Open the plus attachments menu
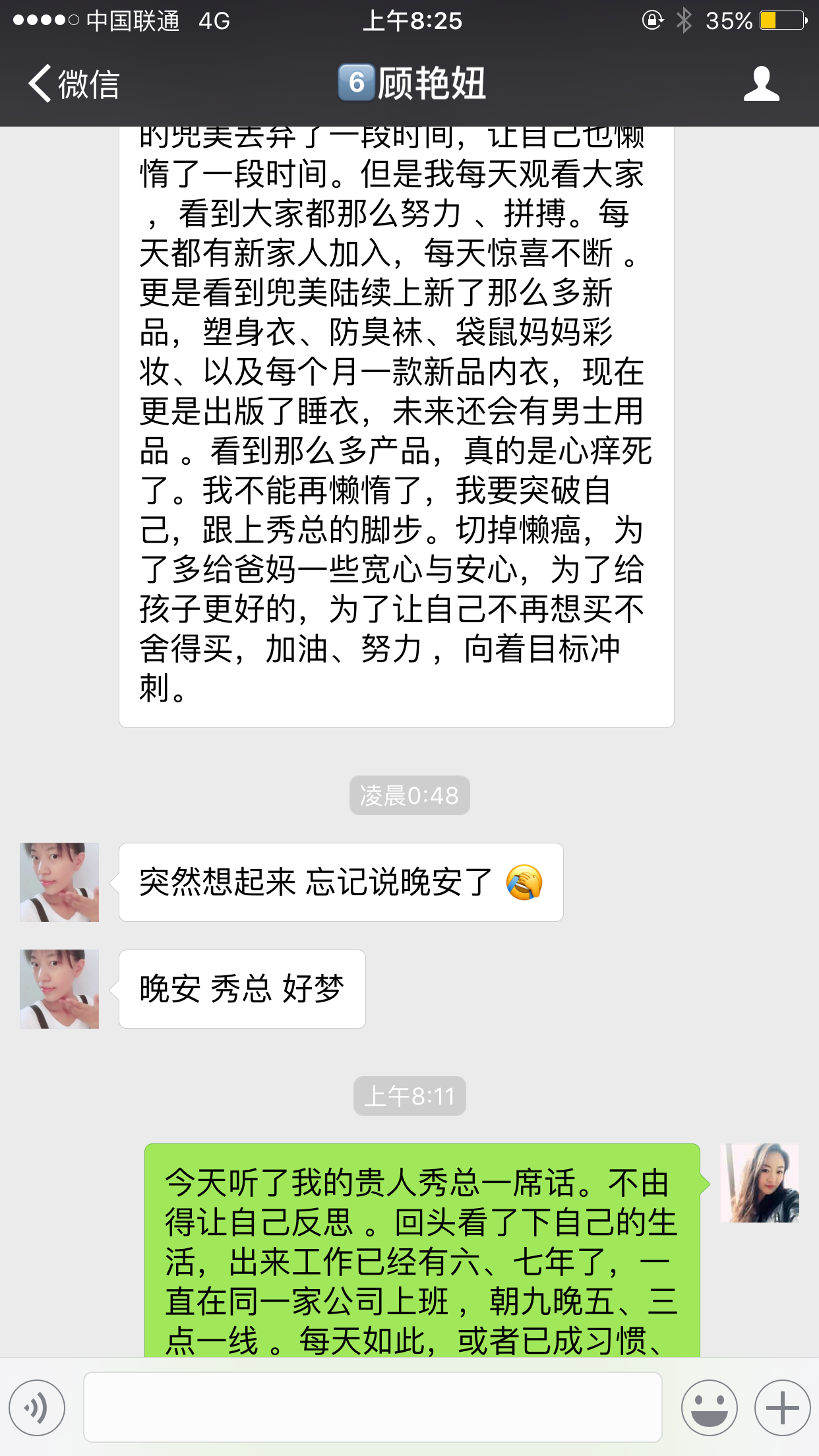Screen dimensions: 819x1456 [782, 1407]
